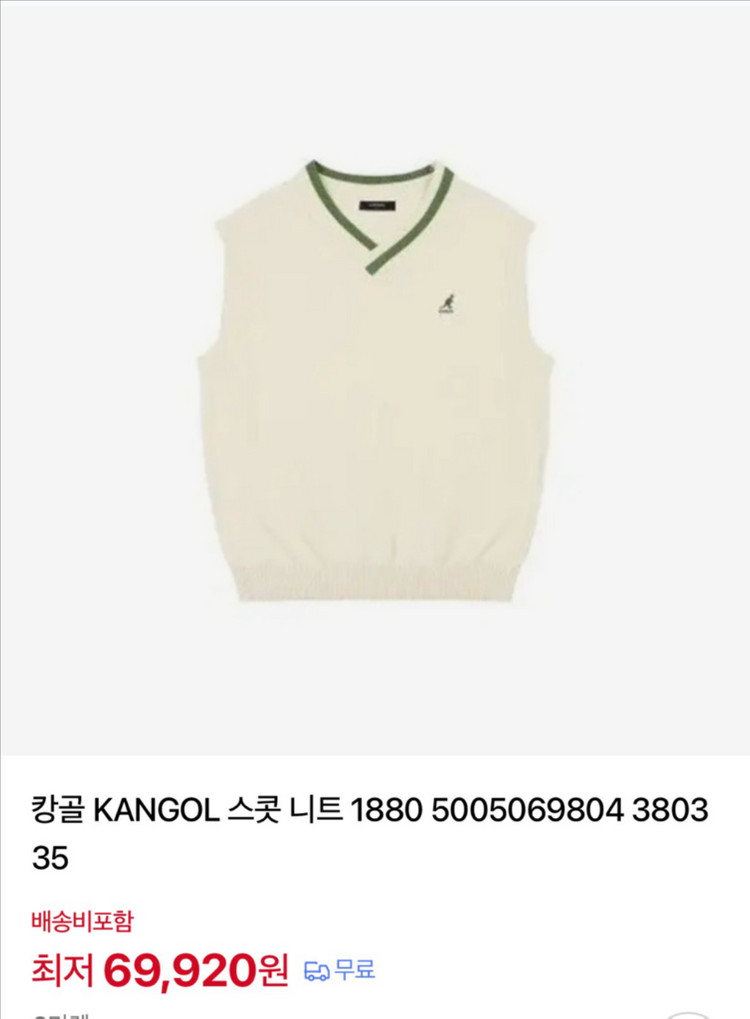Open the KANGOL knit vest product image

click(x=375, y=380)
